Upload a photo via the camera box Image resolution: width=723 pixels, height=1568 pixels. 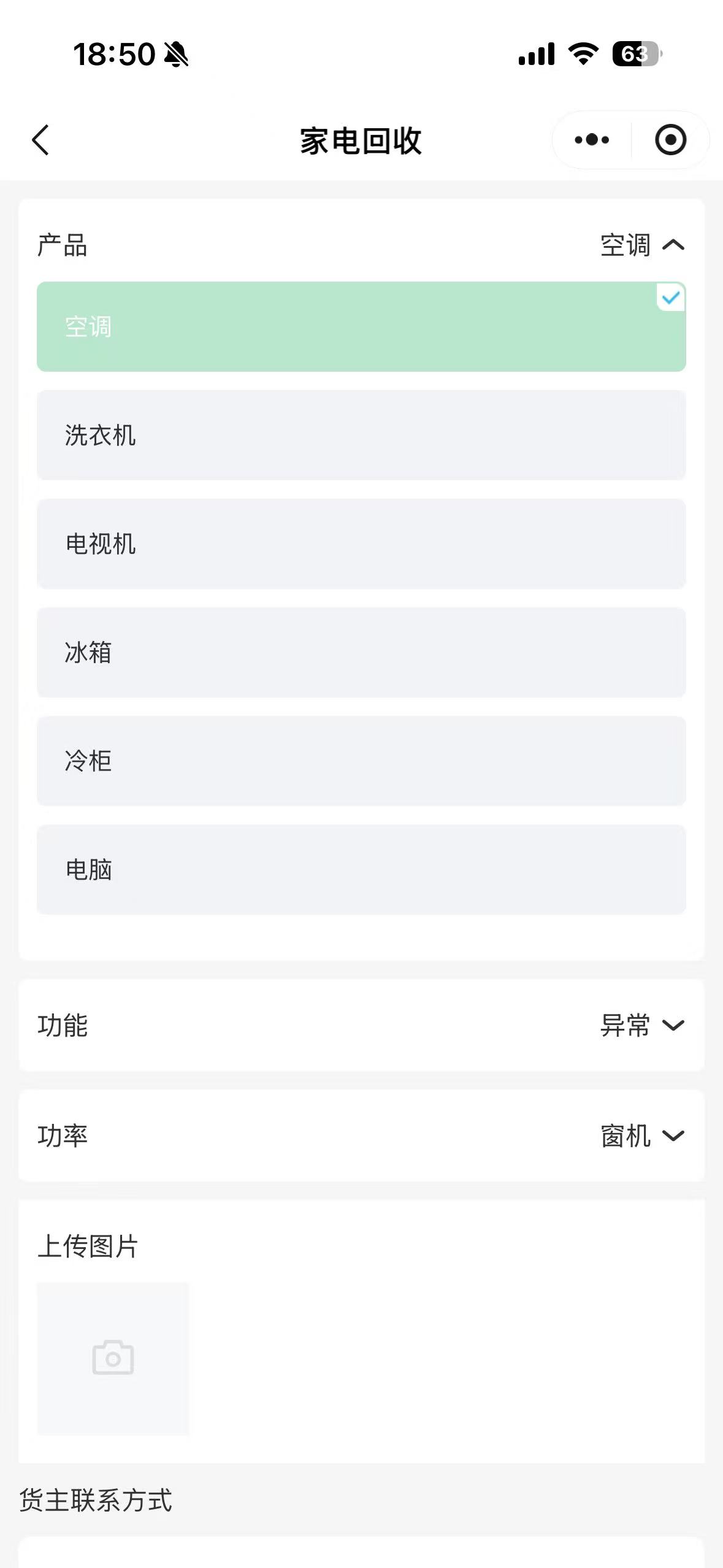[113, 1358]
